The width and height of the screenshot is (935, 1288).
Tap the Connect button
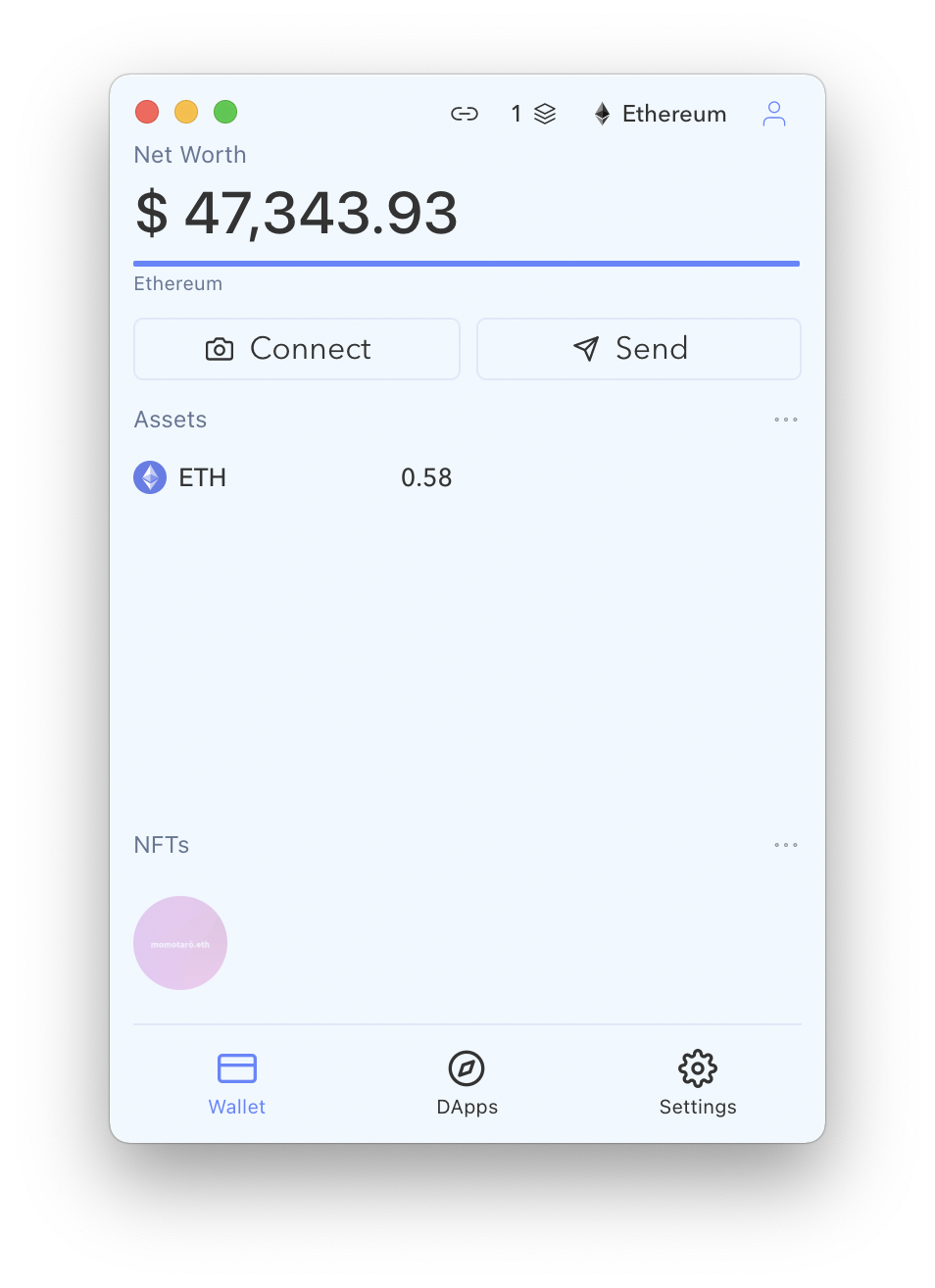[x=297, y=349]
